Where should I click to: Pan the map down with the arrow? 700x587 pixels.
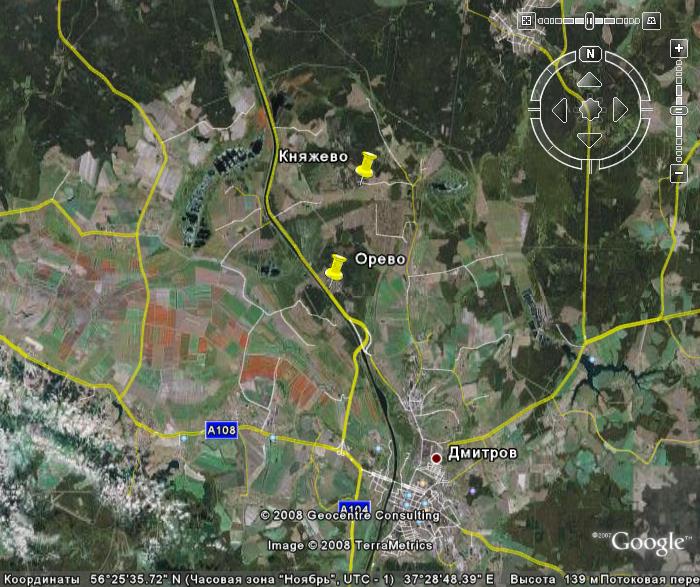coord(590,139)
